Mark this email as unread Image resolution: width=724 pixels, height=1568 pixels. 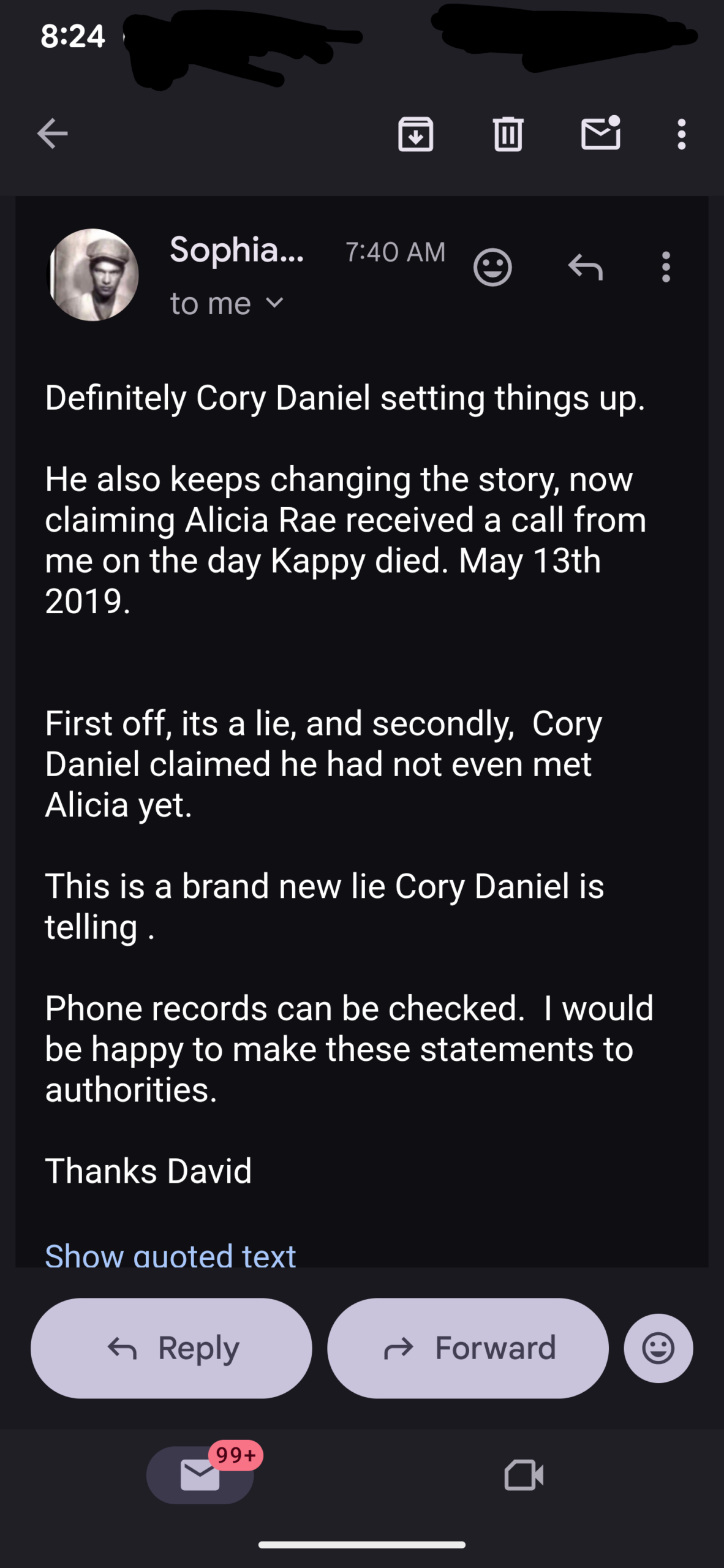(x=600, y=134)
